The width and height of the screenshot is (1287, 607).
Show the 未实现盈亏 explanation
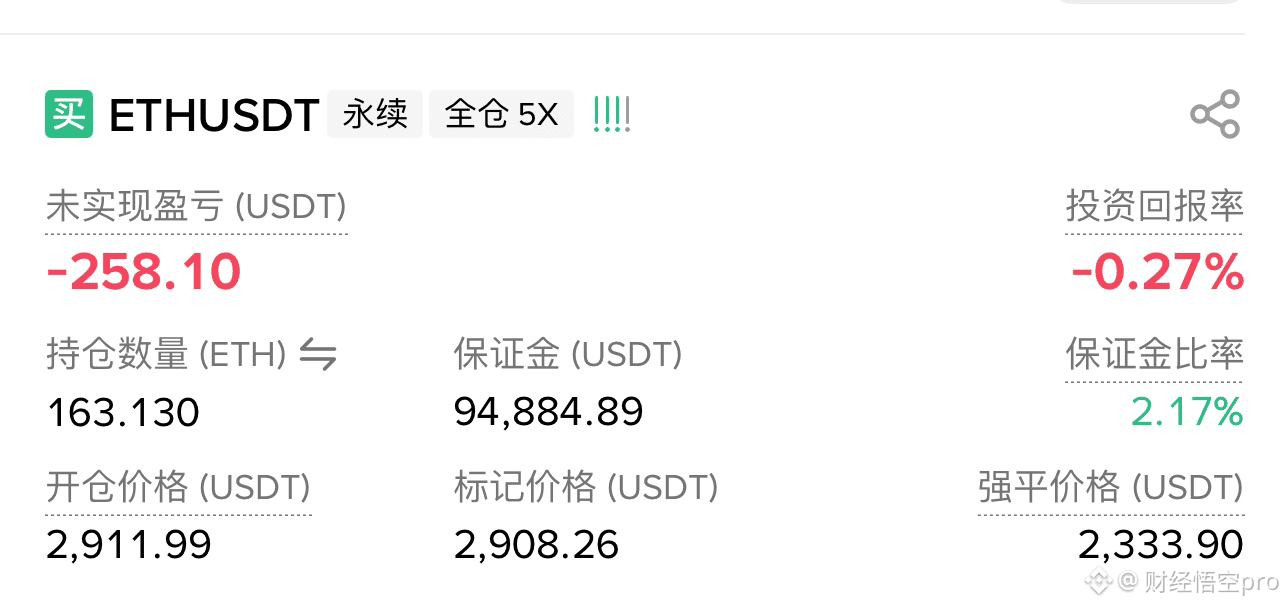(196, 207)
